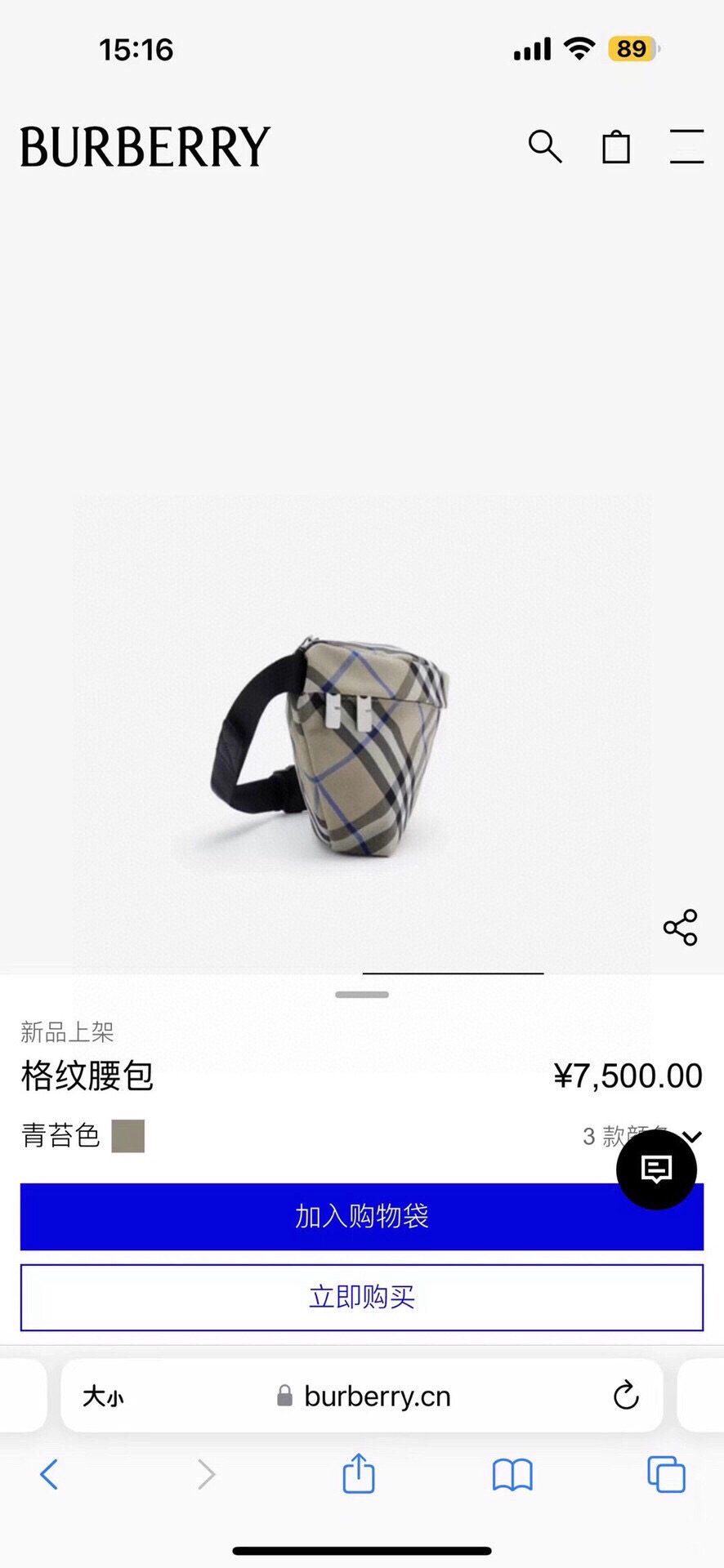Show all open Safari tabs
The image size is (724, 1568).
point(665,1474)
